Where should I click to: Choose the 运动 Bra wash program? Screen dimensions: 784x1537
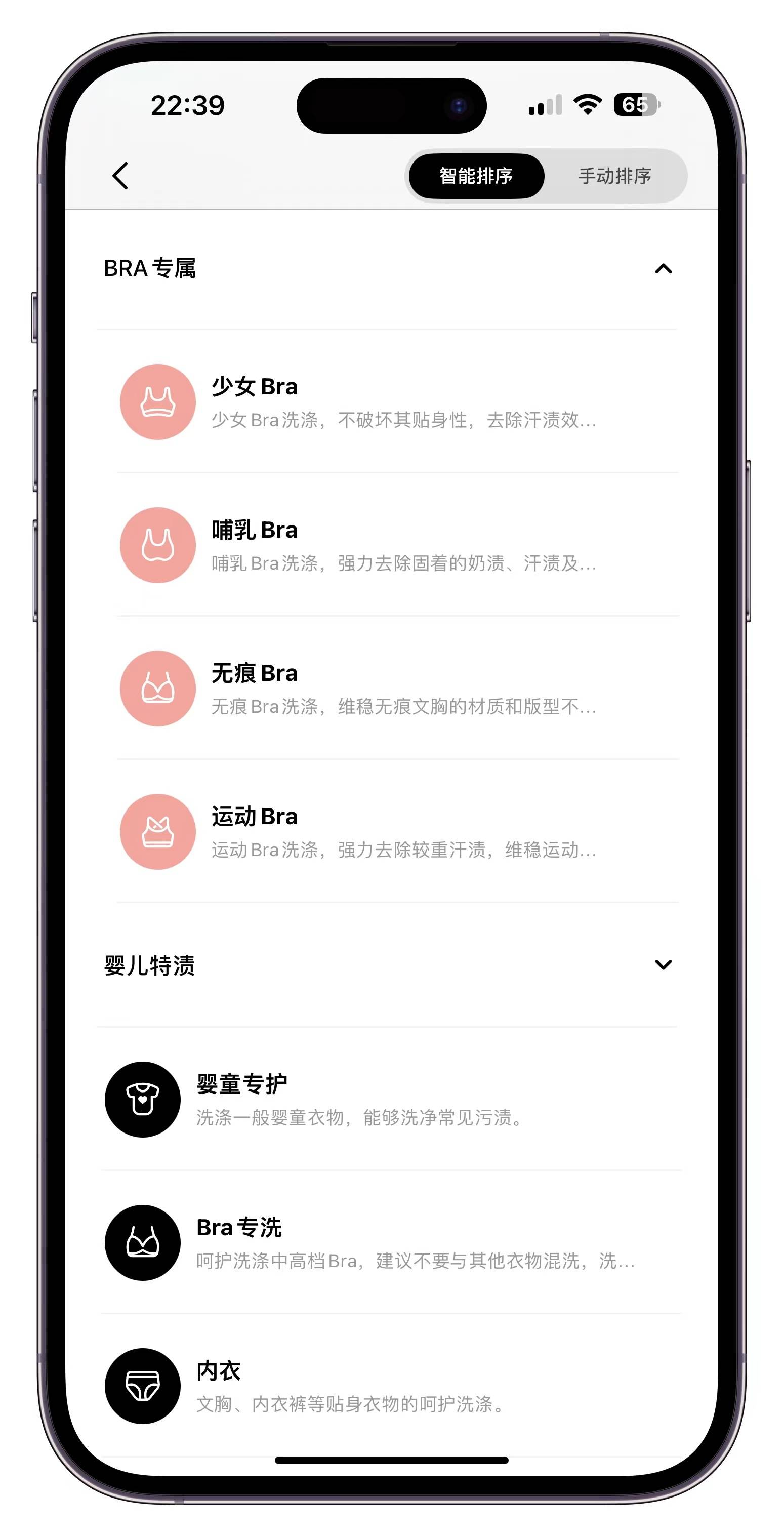tap(394, 832)
